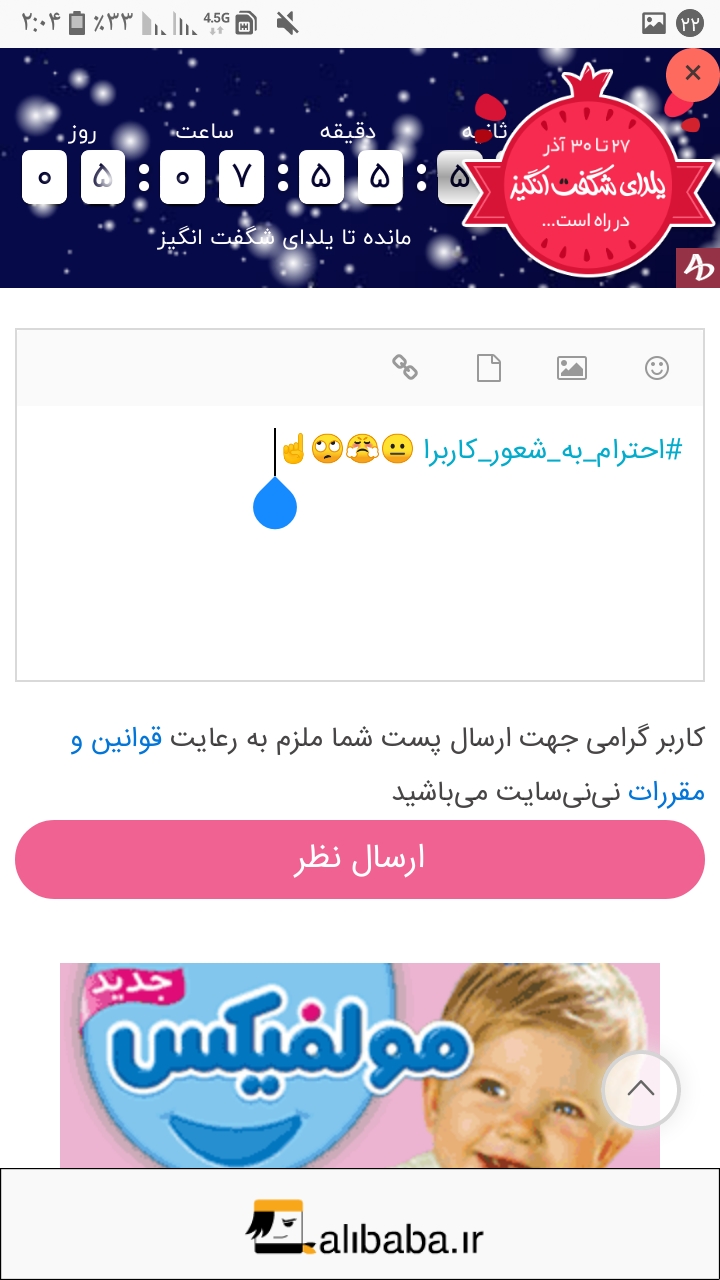Close the Yalda countdown banner

pyautogui.click(x=692, y=74)
